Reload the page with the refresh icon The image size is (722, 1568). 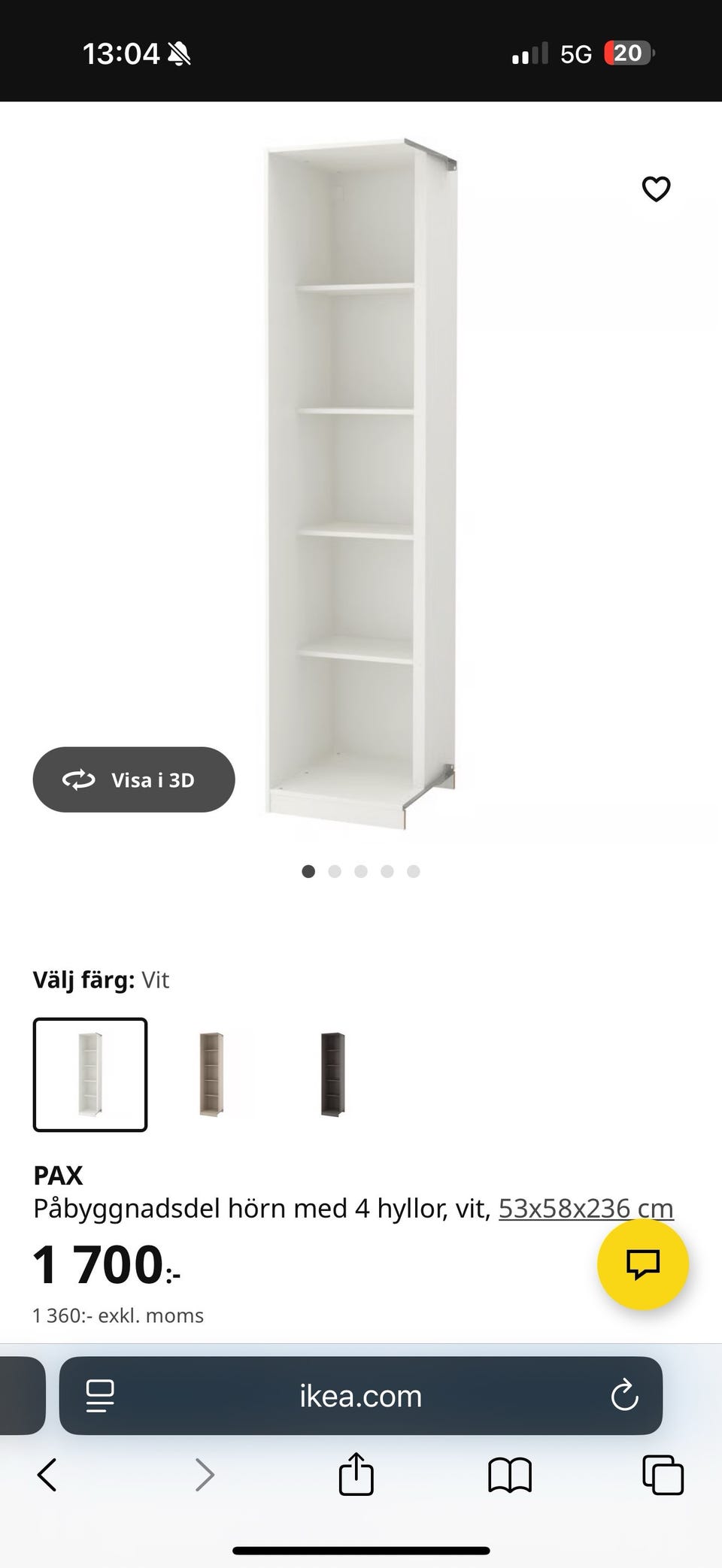[624, 1396]
